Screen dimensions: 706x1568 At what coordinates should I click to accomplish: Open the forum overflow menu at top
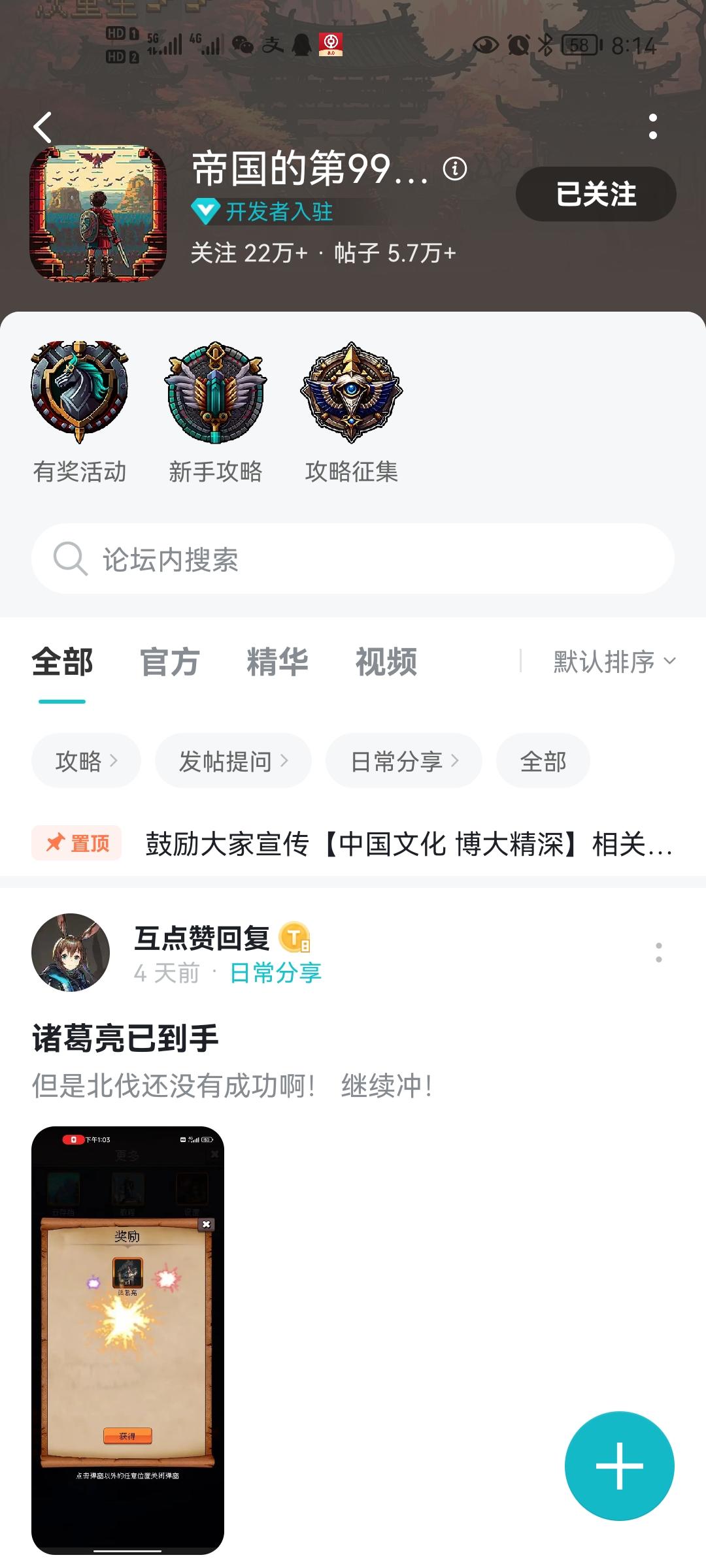652,127
